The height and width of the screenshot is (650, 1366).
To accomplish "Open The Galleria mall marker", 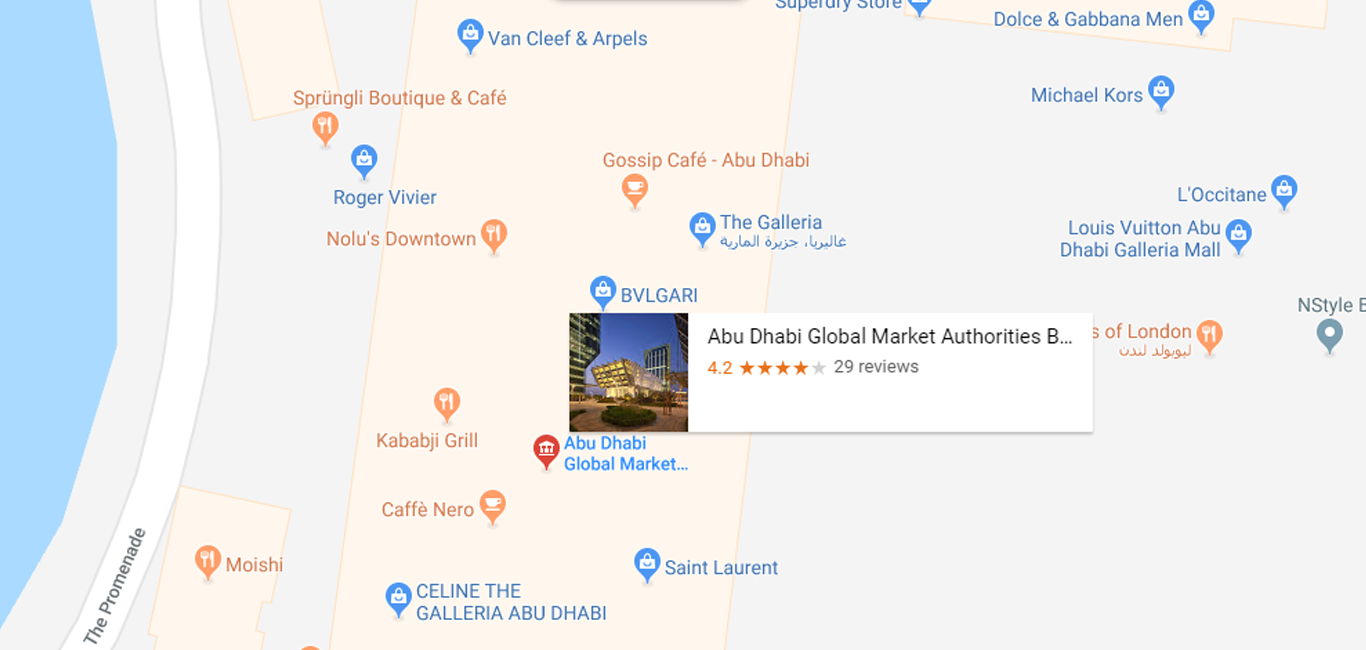I will (703, 228).
